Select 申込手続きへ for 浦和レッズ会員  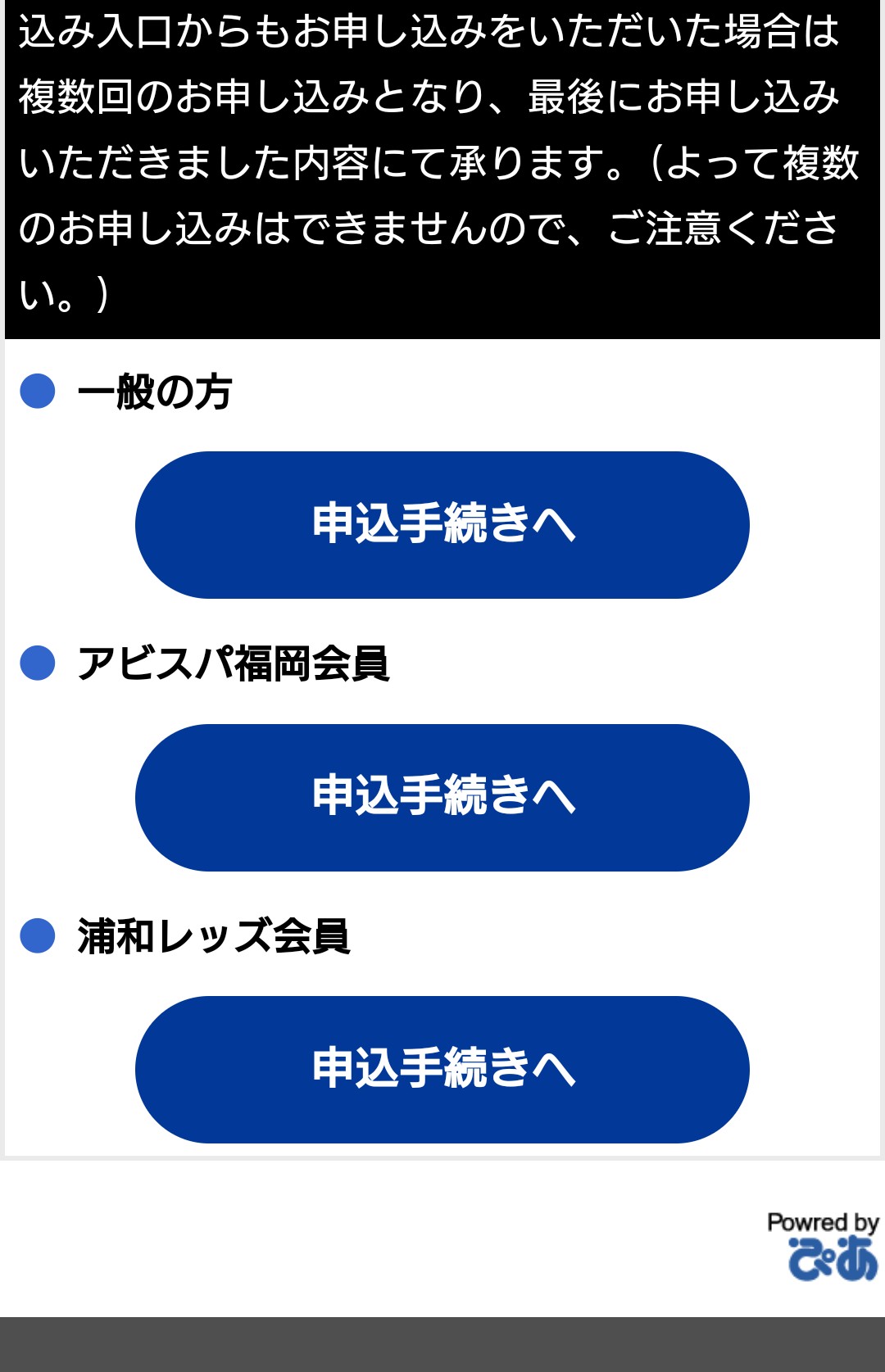[x=442, y=1069]
